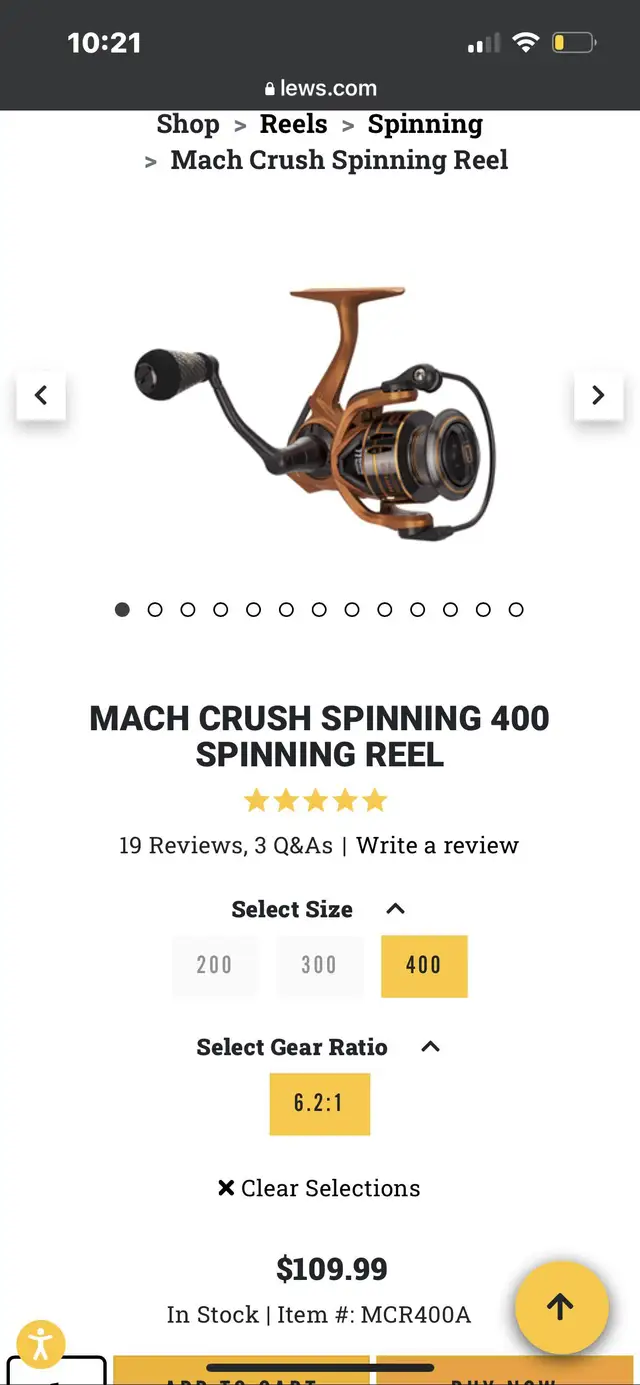The width and height of the screenshot is (640, 1385).
Task: Select size 200
Action: click(214, 965)
